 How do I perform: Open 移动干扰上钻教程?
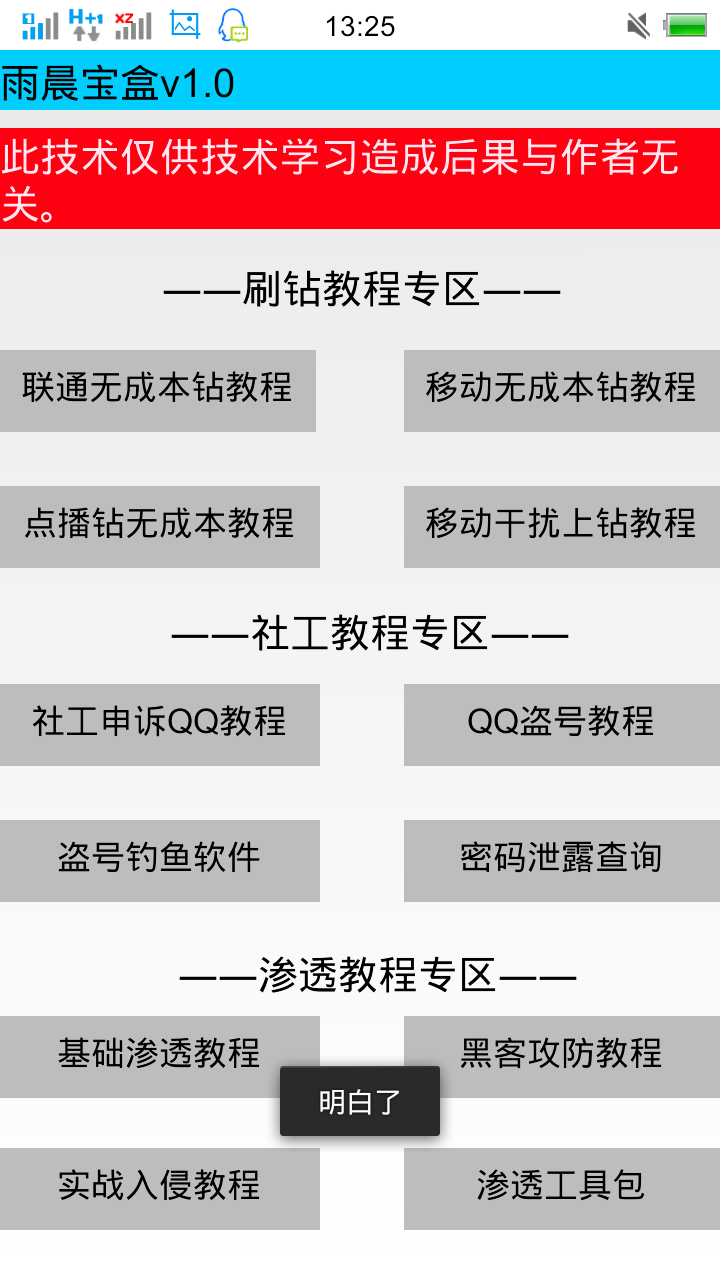click(561, 526)
